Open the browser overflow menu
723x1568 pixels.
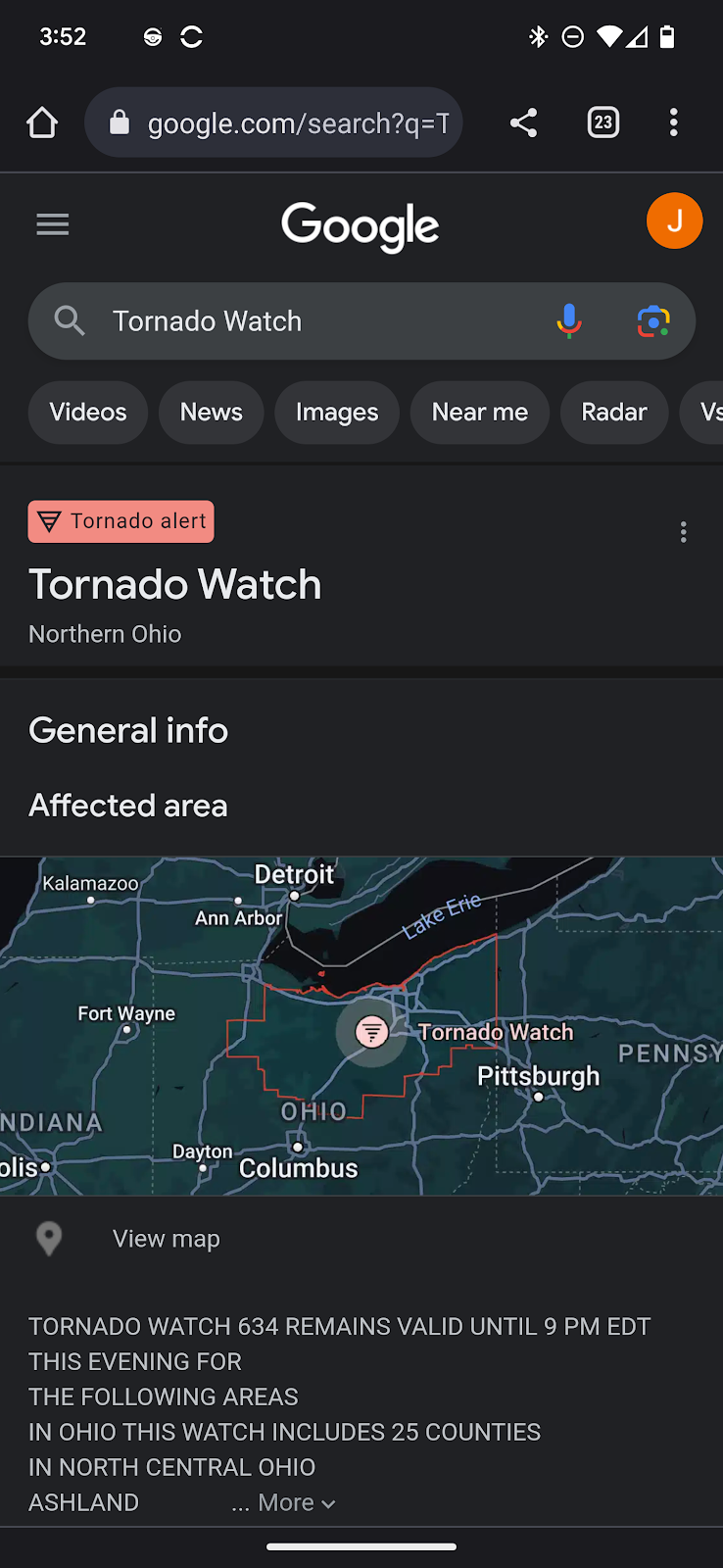click(673, 122)
